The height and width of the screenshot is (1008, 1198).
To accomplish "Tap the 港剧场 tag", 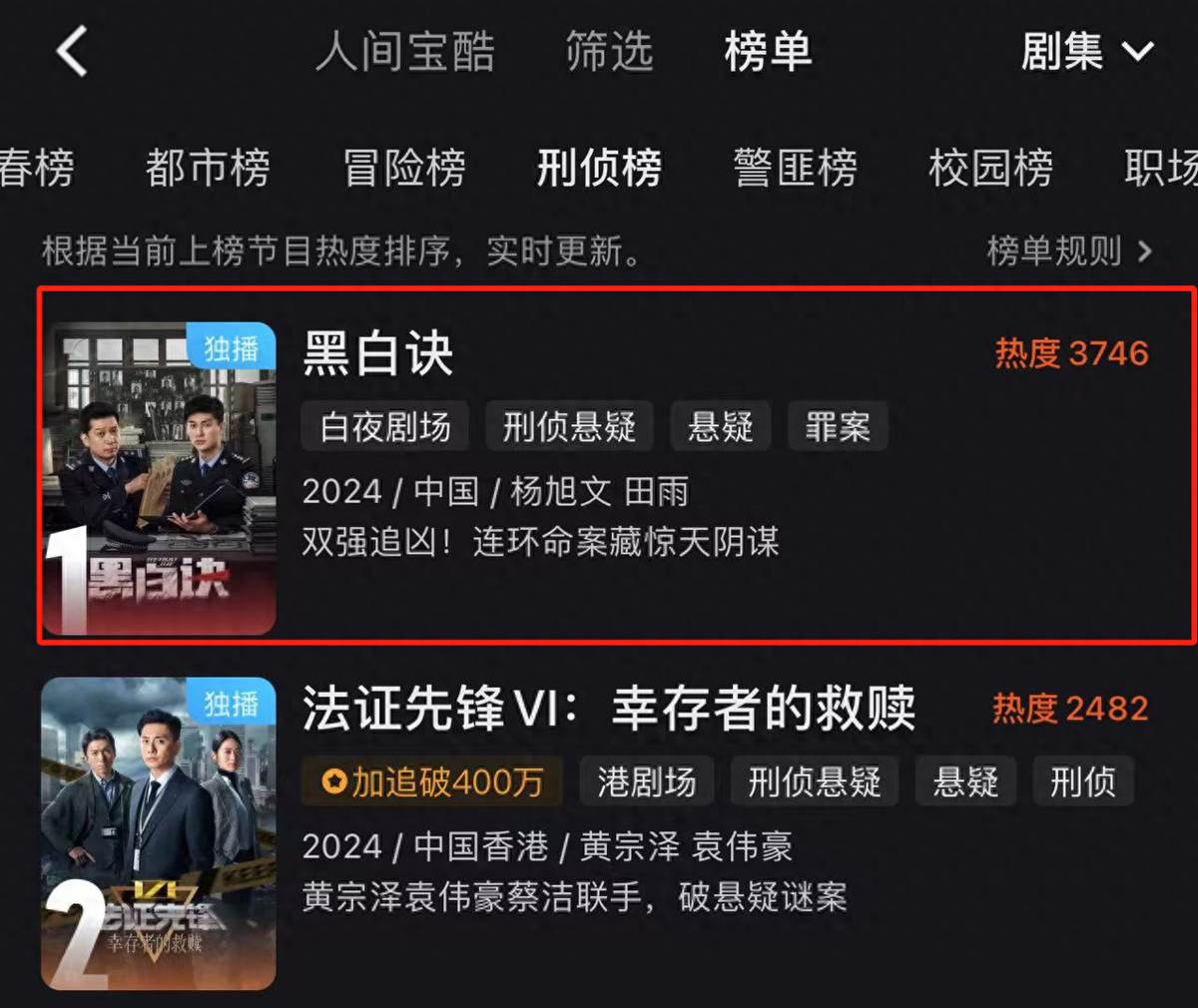I will coord(646,781).
